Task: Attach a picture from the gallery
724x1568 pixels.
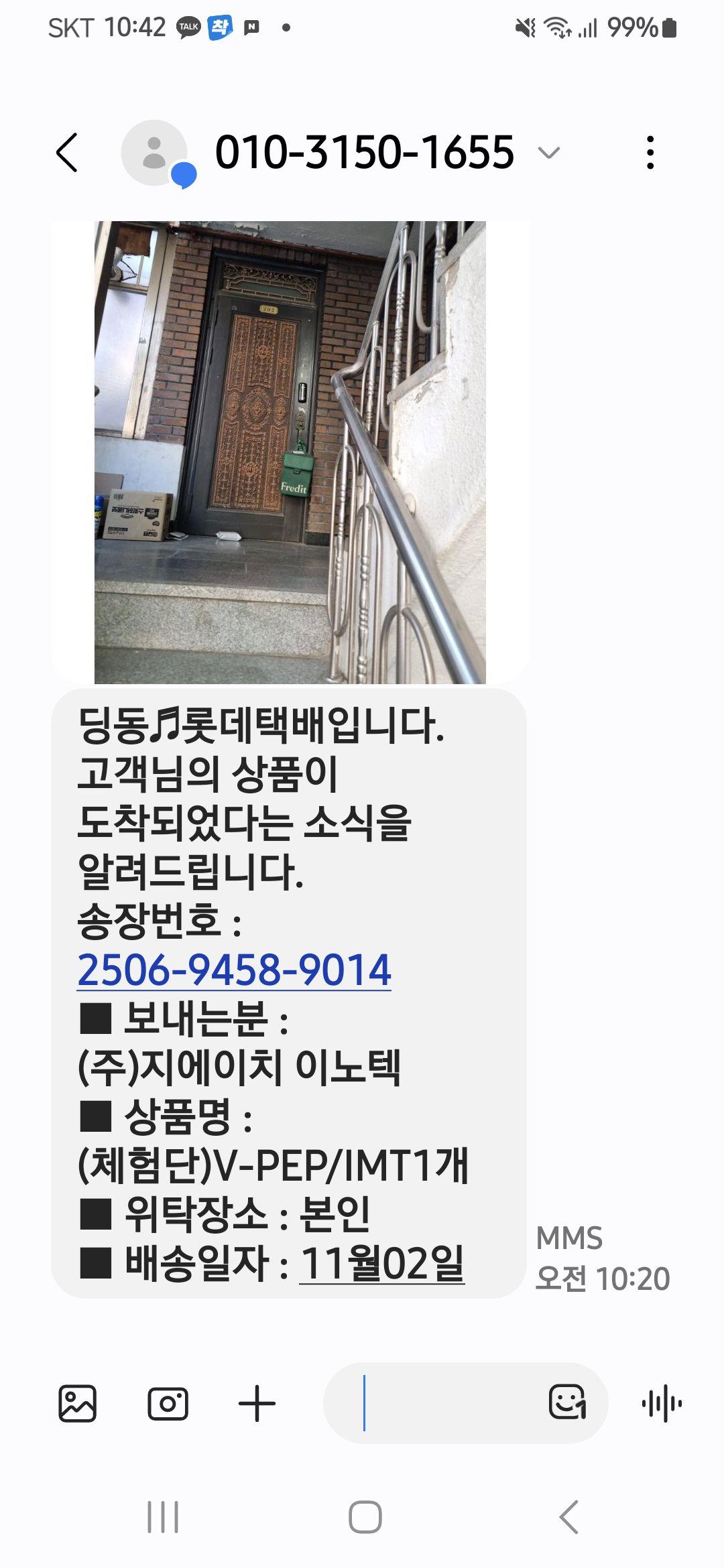Action: [x=78, y=1402]
